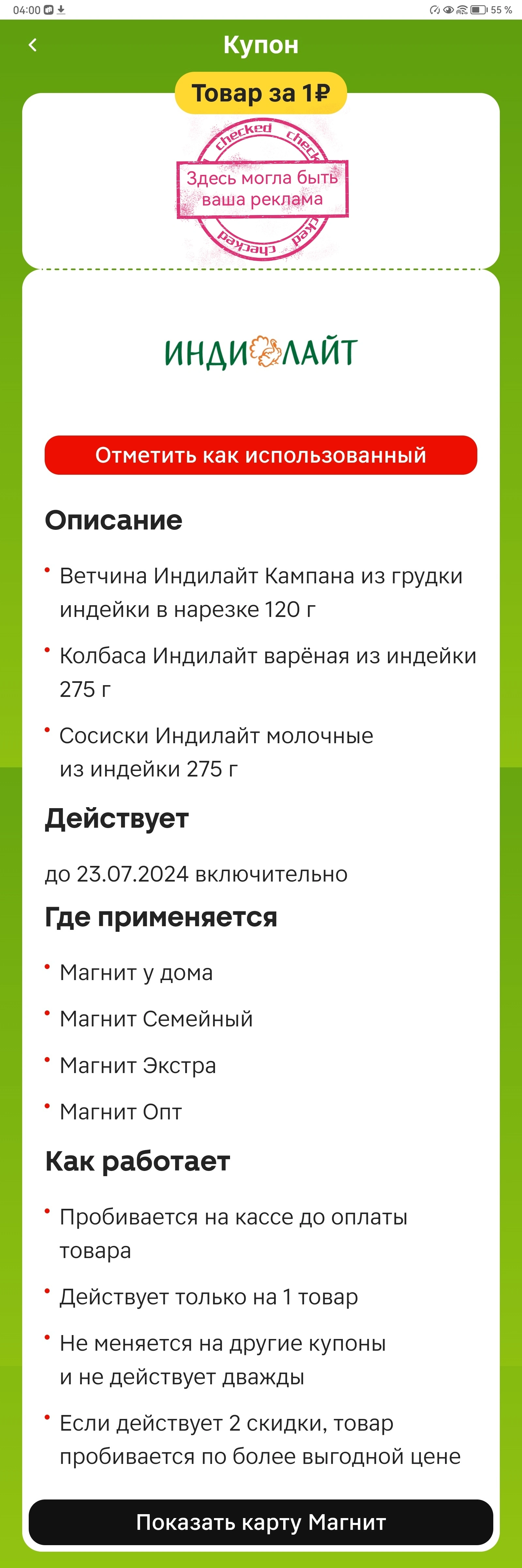Viewport: 522px width, 1568px height.
Task: Go back from the coupon screen
Action: [x=33, y=45]
